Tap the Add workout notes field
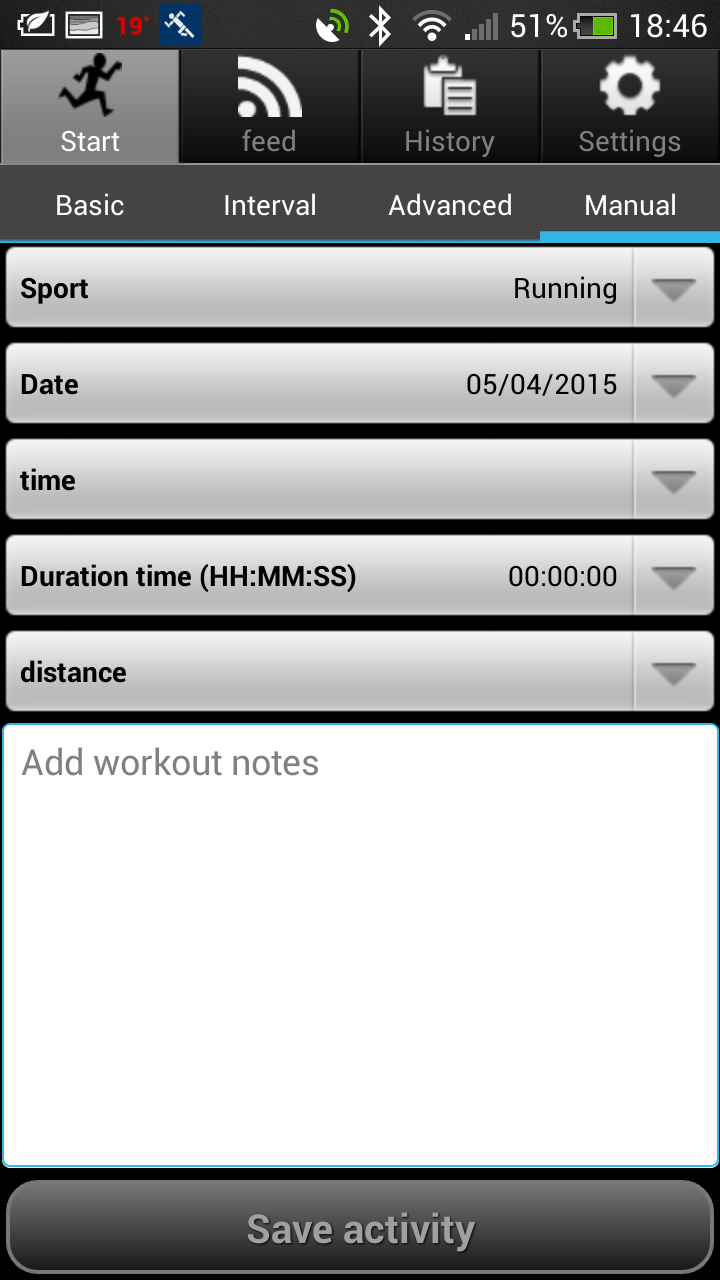Image resolution: width=720 pixels, height=1280 pixels. coord(360,945)
